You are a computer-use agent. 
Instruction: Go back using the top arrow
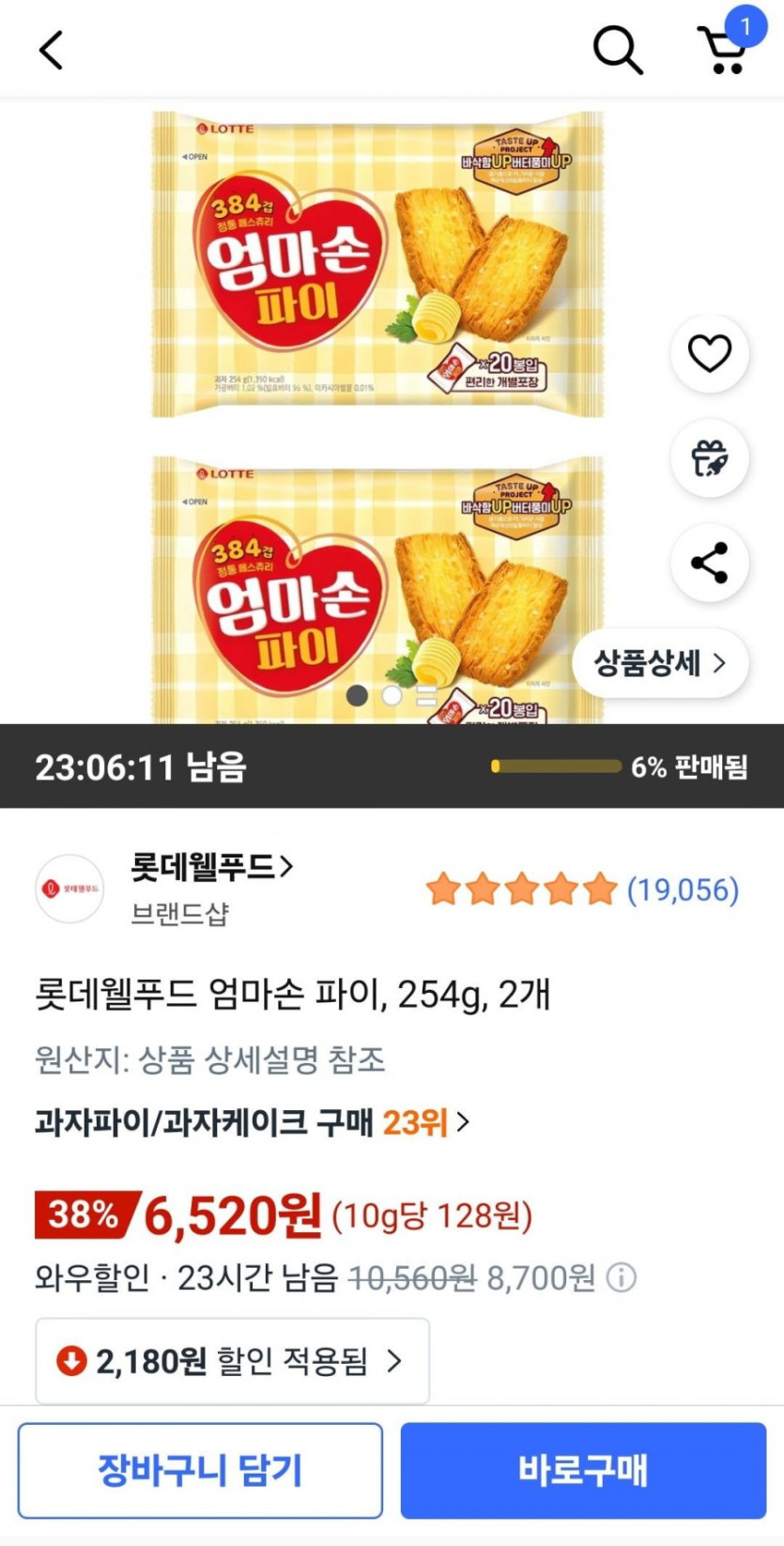click(51, 50)
